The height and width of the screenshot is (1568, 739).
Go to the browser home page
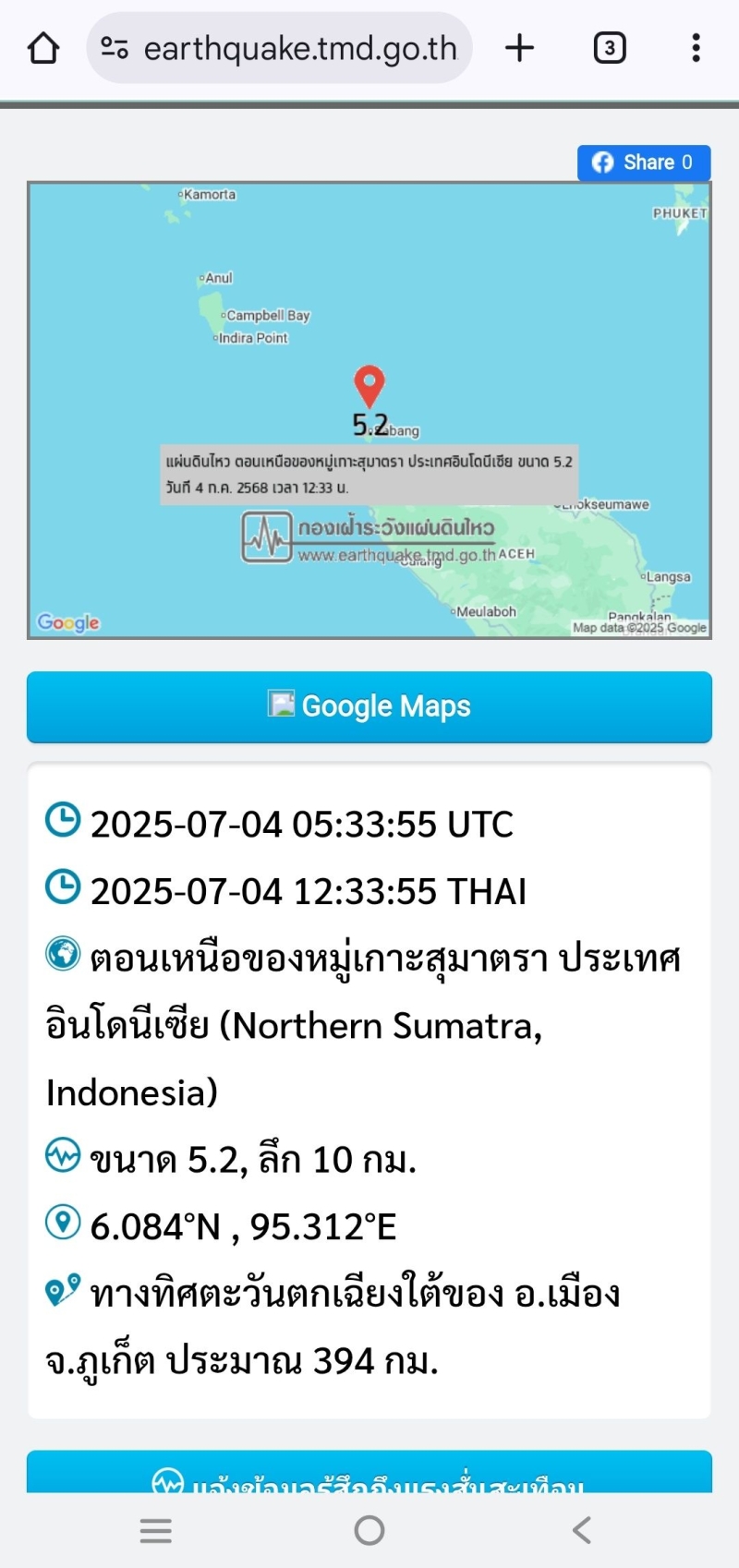pyautogui.click(x=43, y=48)
